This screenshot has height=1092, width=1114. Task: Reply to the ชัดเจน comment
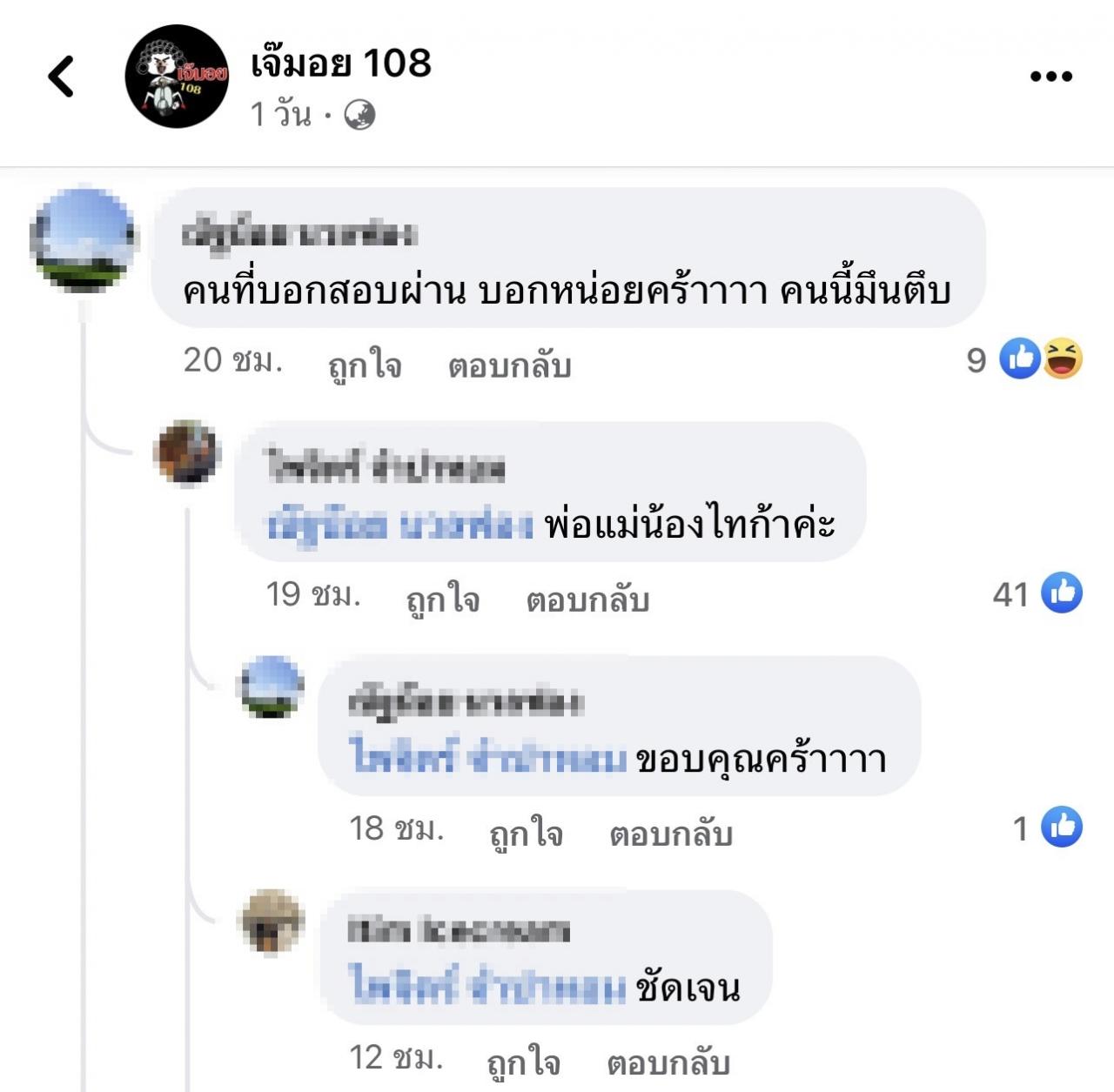coord(668,1062)
